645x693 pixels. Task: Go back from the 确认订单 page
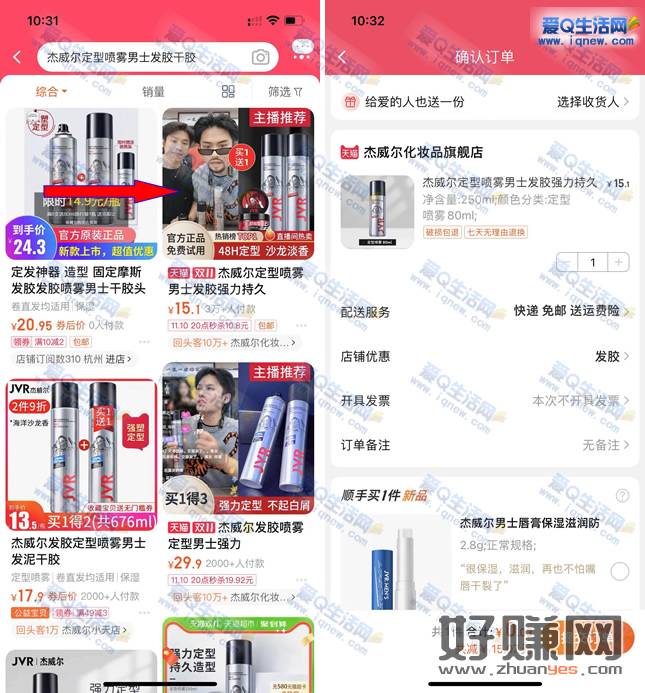pyautogui.click(x=342, y=58)
